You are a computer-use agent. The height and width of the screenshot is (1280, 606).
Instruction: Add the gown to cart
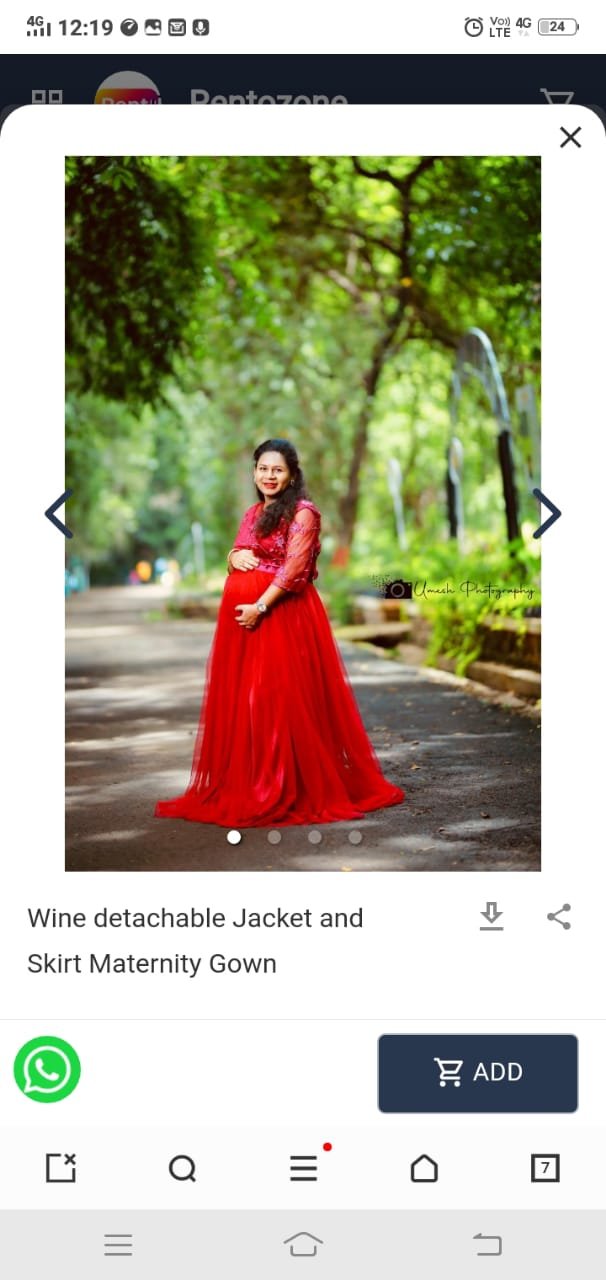pos(477,1072)
